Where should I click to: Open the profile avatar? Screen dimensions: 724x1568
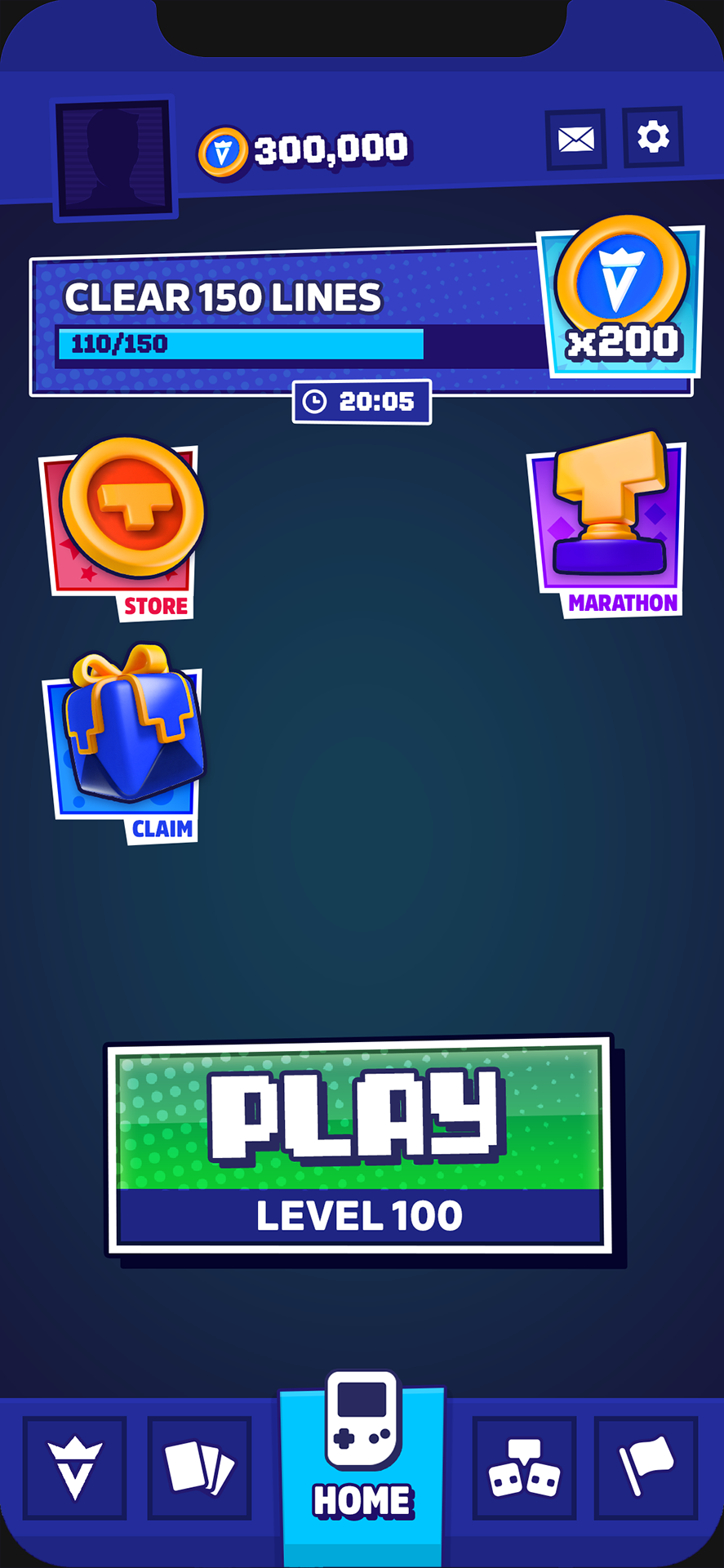114,158
